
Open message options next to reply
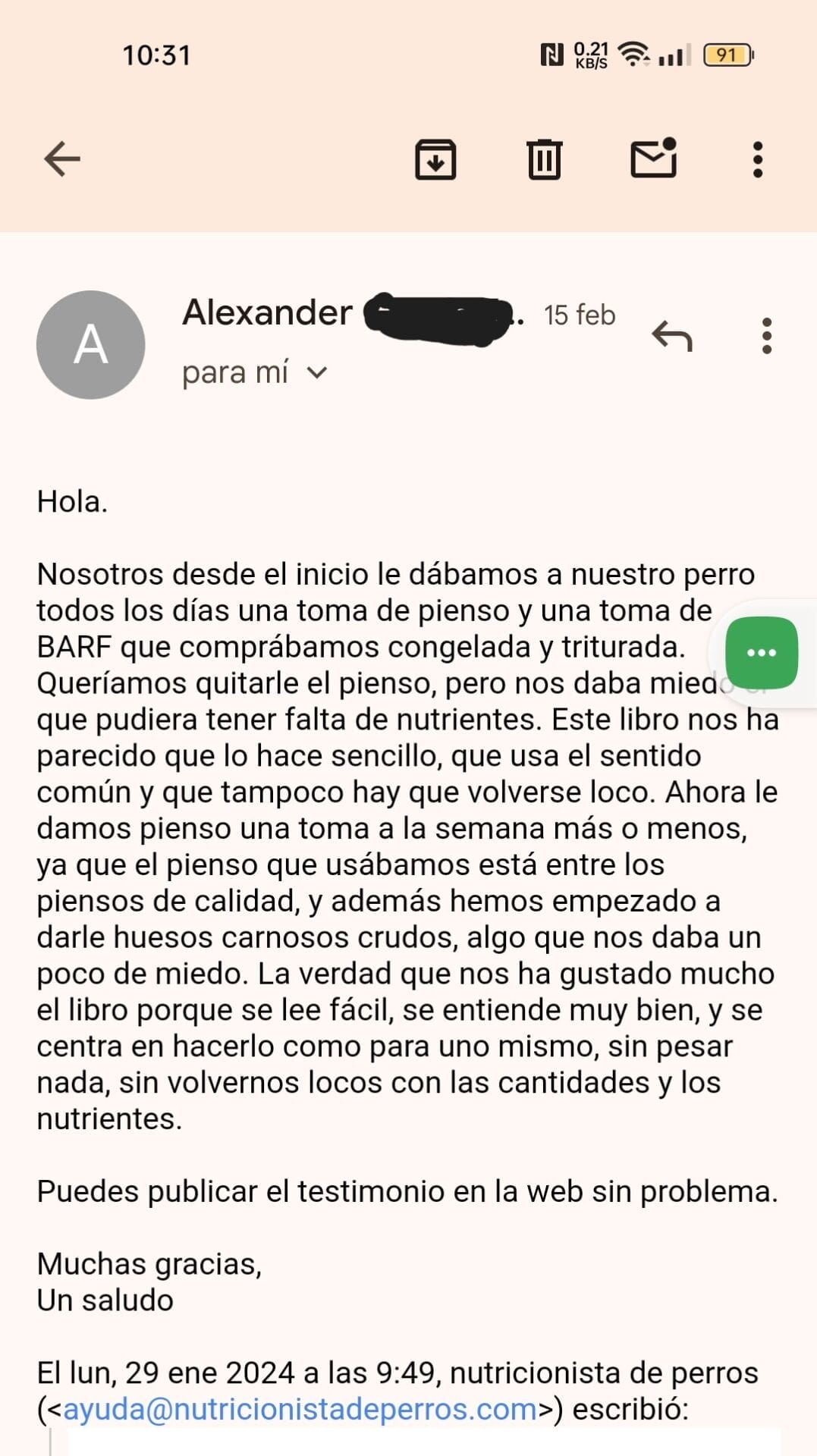pyautogui.click(x=767, y=336)
